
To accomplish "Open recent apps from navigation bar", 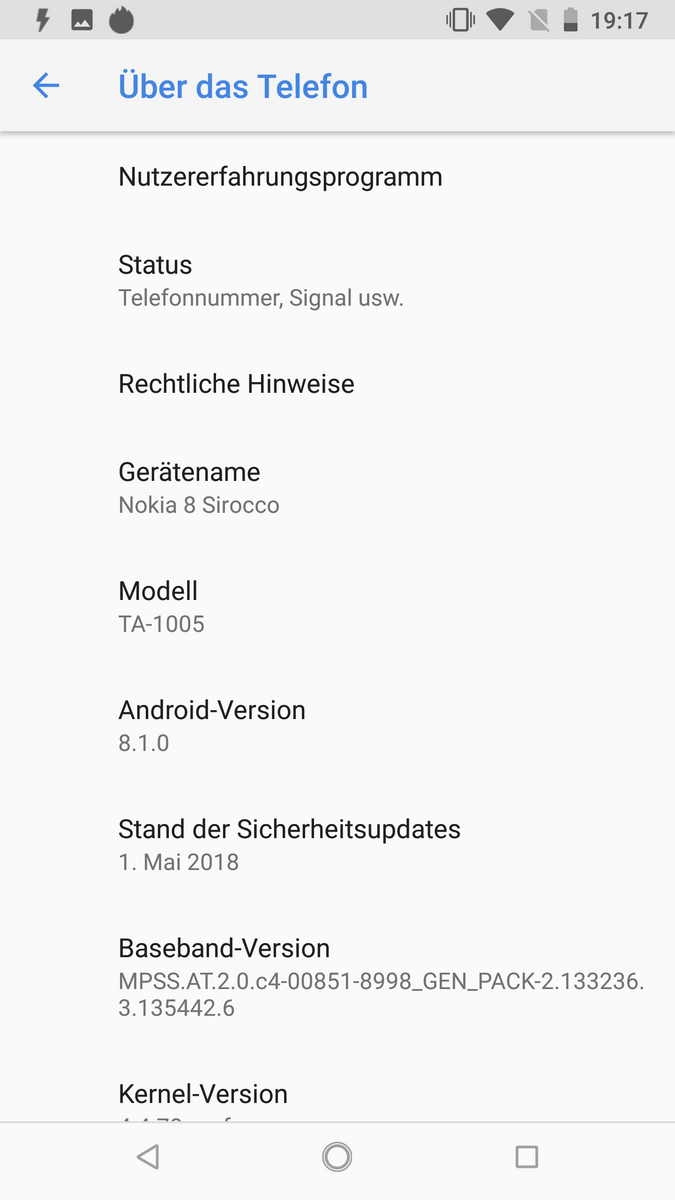I will (526, 1157).
